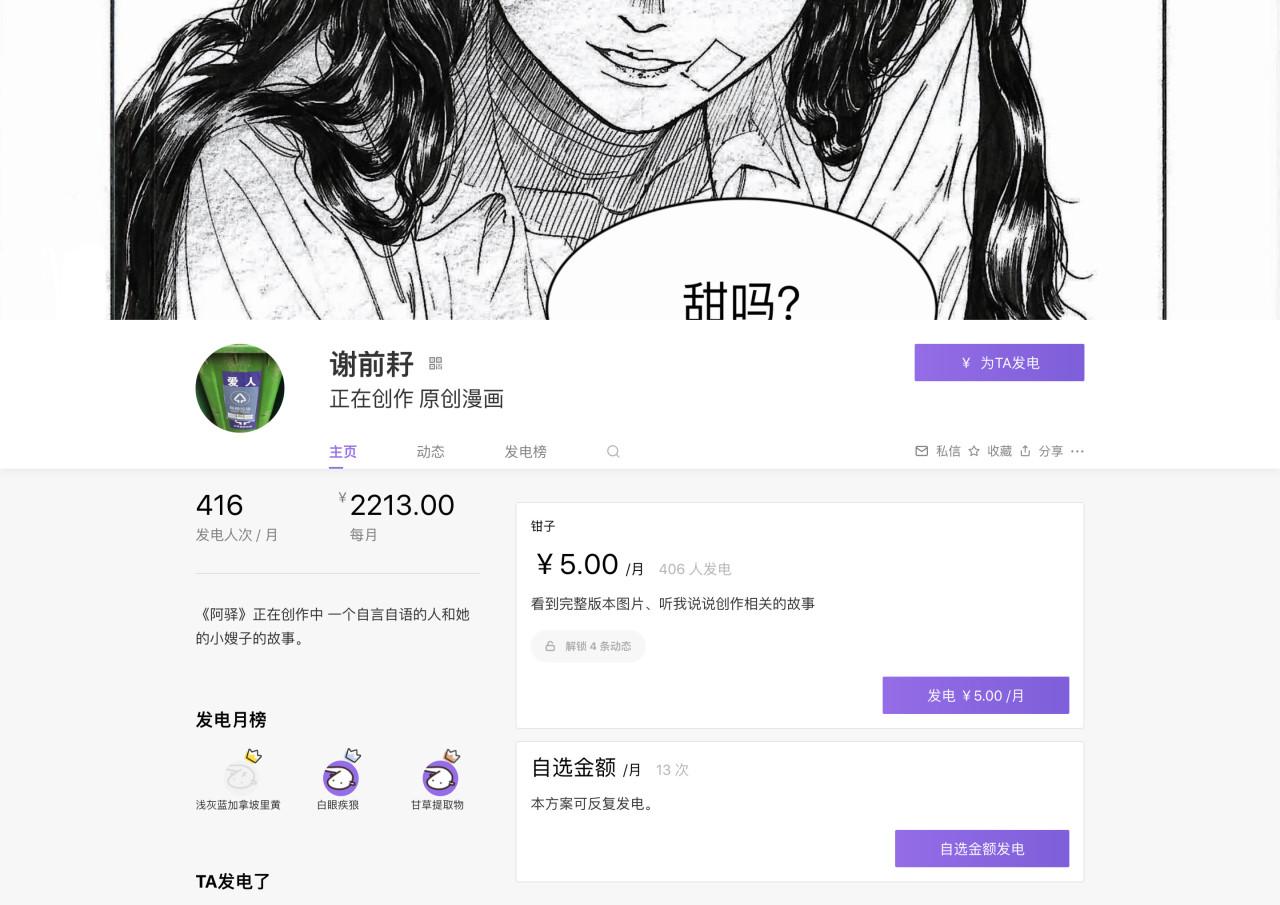
Task: Send a private message via 私信
Action: (x=938, y=452)
